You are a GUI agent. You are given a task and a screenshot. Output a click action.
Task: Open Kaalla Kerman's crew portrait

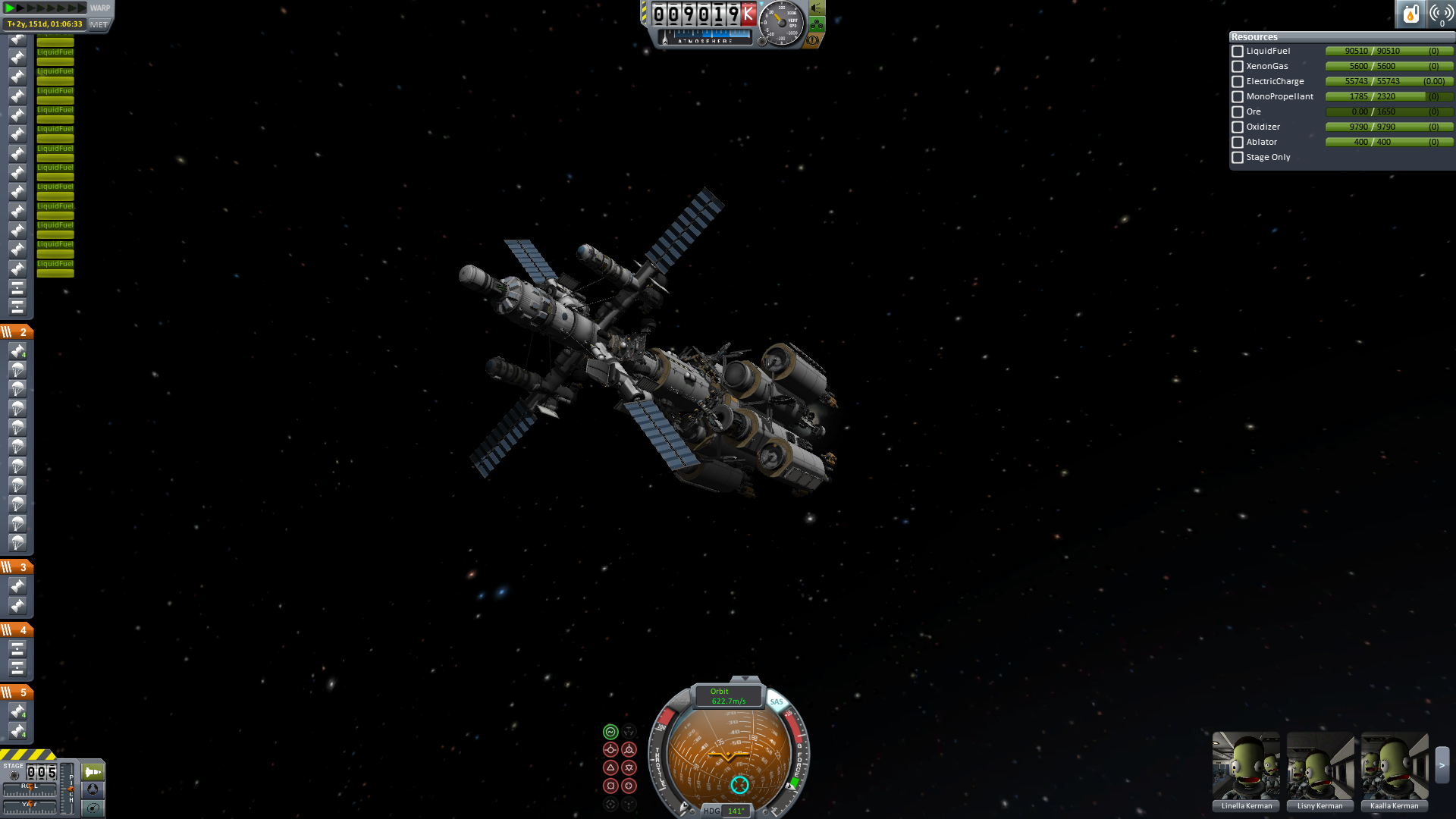(1394, 767)
